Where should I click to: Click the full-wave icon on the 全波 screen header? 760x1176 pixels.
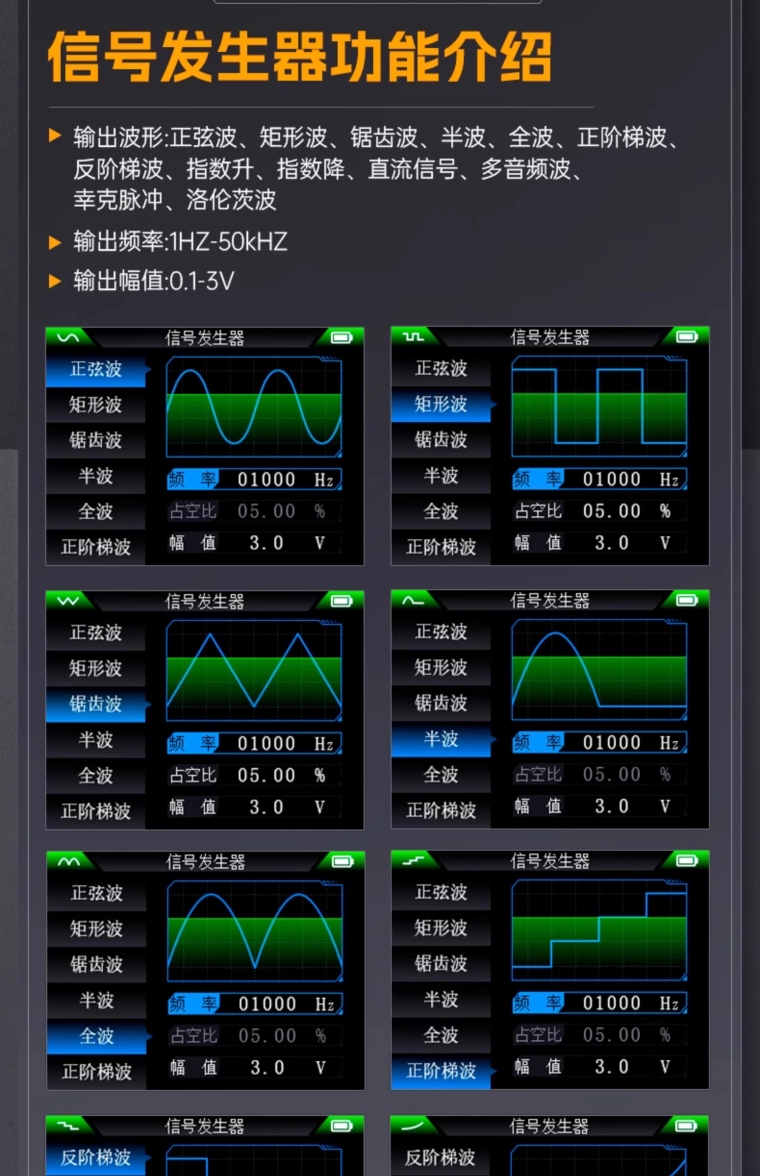point(70,861)
